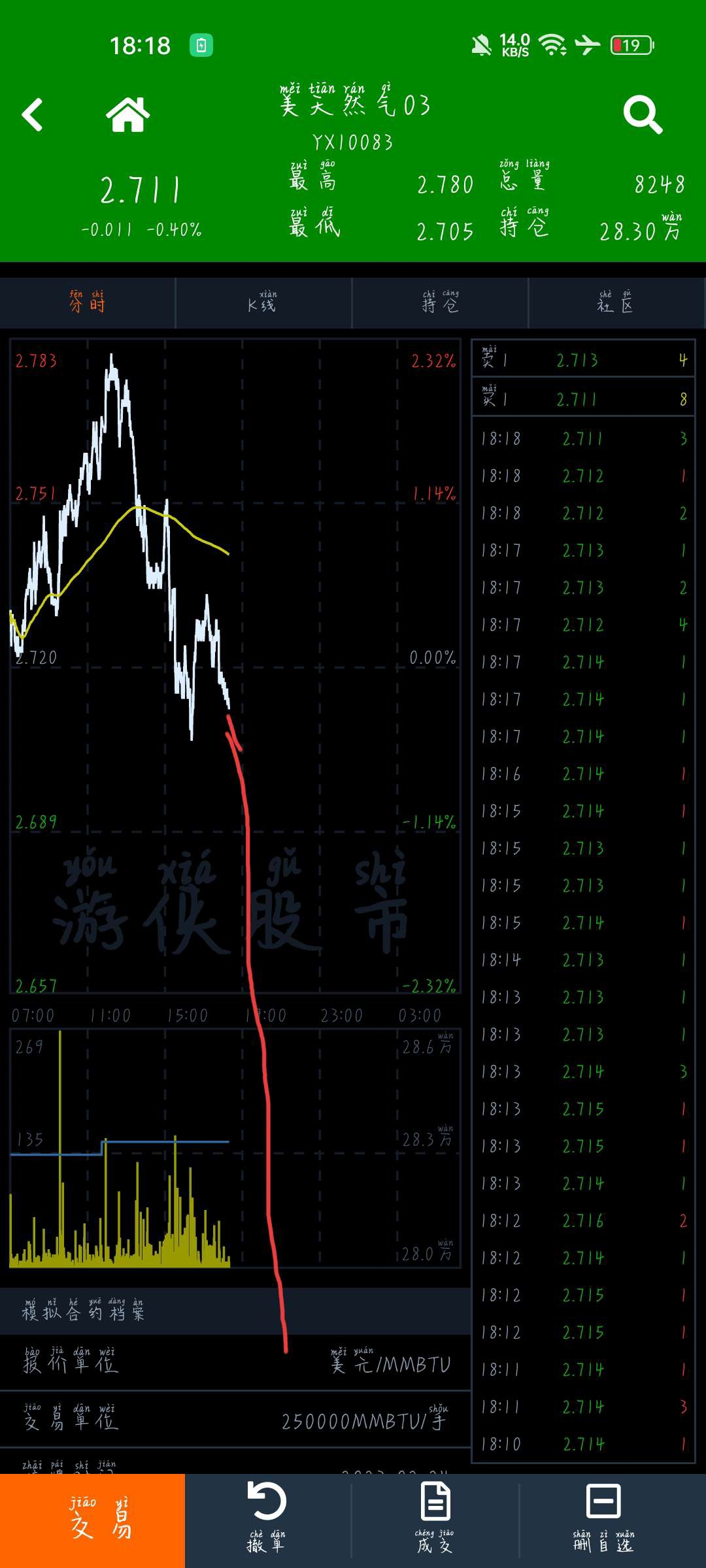Open the 社区 tab

[x=616, y=302]
